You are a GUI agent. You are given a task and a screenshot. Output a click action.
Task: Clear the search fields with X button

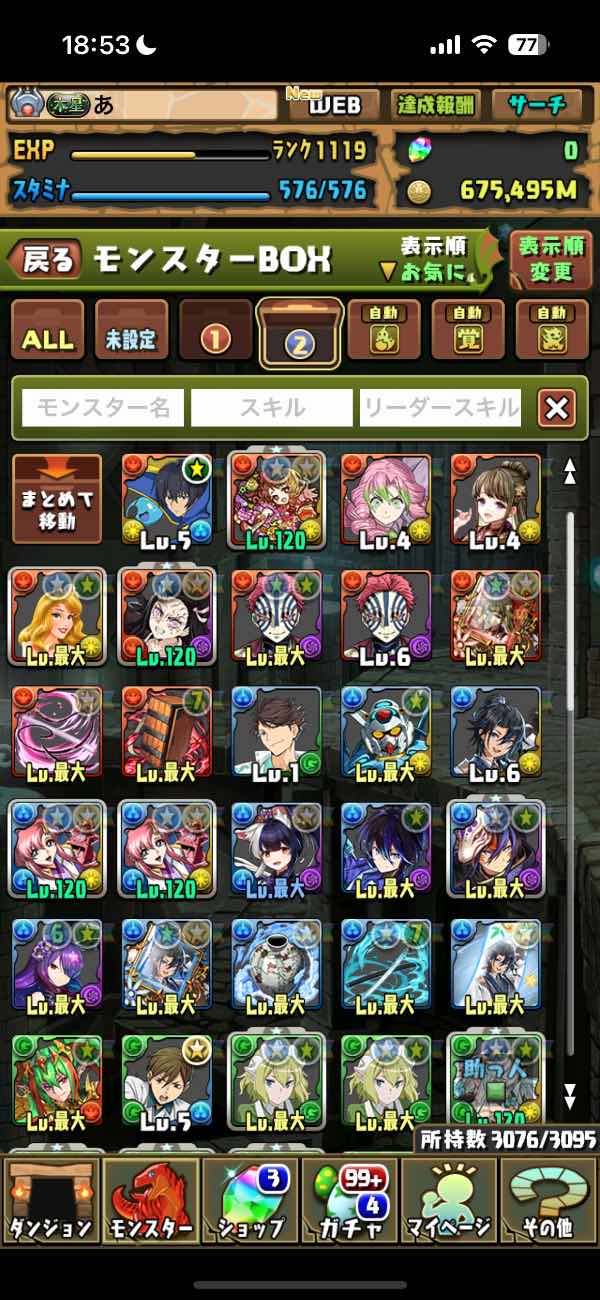[556, 408]
